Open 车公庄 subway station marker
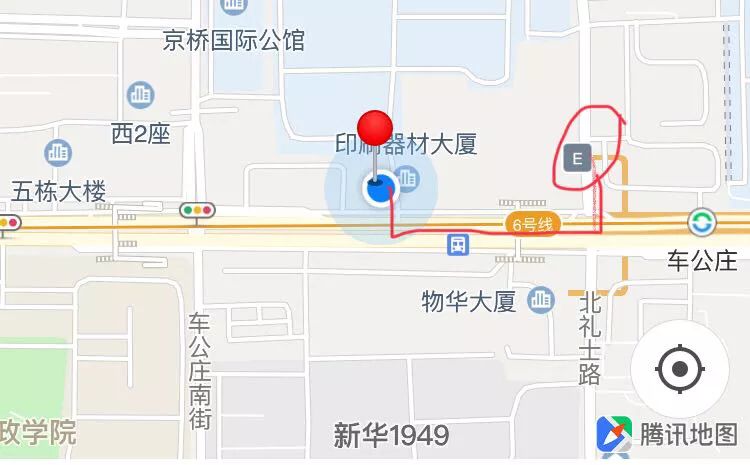The width and height of the screenshot is (750, 465). click(x=702, y=222)
